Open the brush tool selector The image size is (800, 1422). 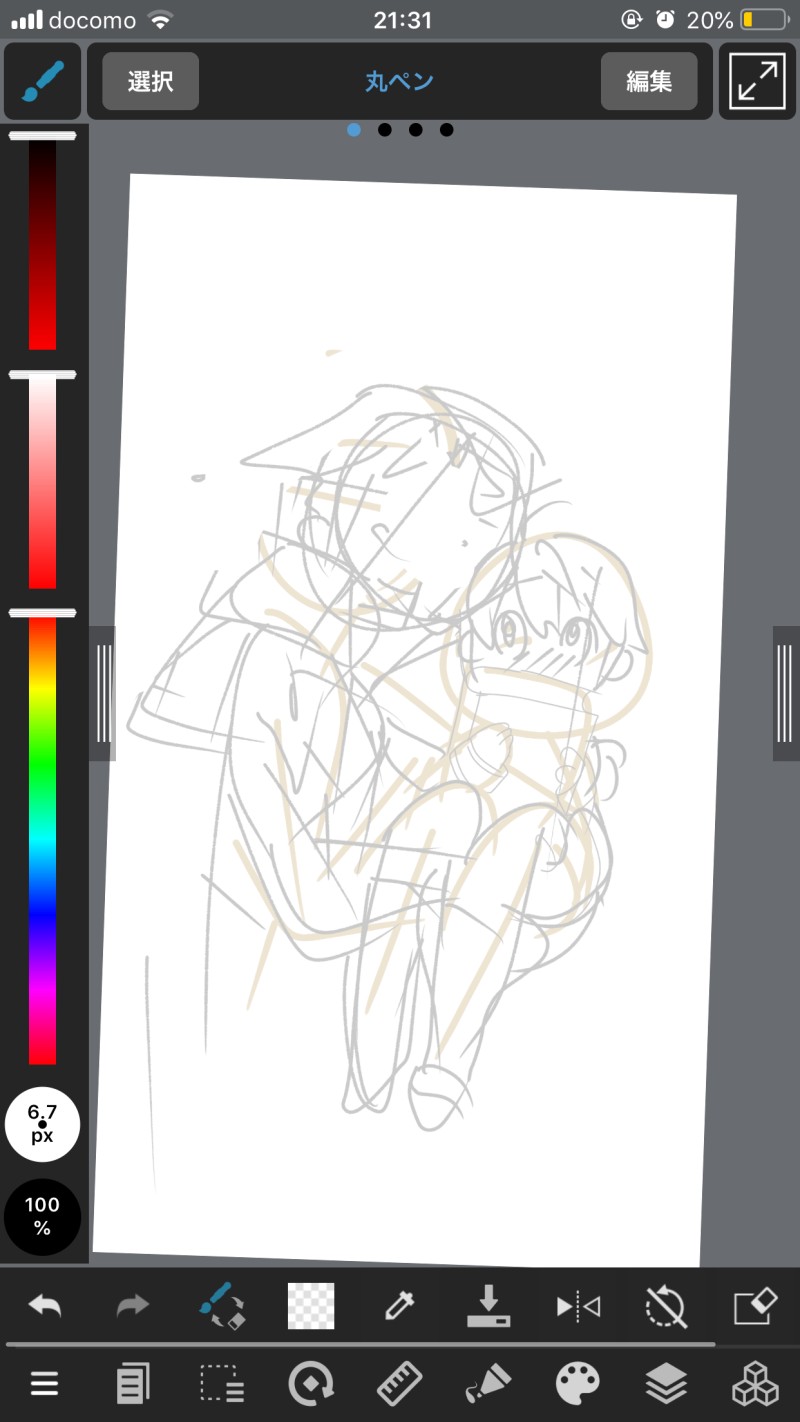tap(42, 81)
